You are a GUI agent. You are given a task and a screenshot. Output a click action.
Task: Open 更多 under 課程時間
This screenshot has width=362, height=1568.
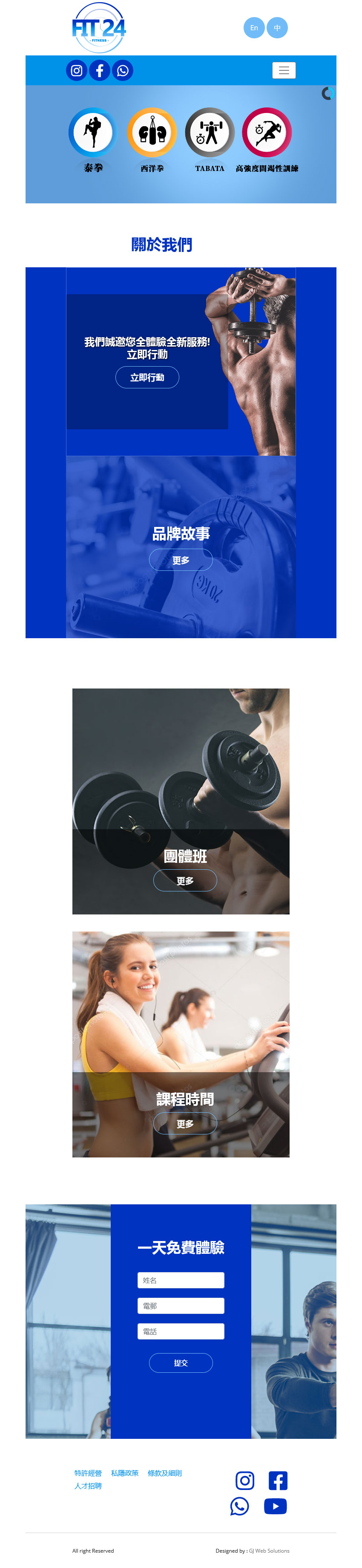point(185,1124)
